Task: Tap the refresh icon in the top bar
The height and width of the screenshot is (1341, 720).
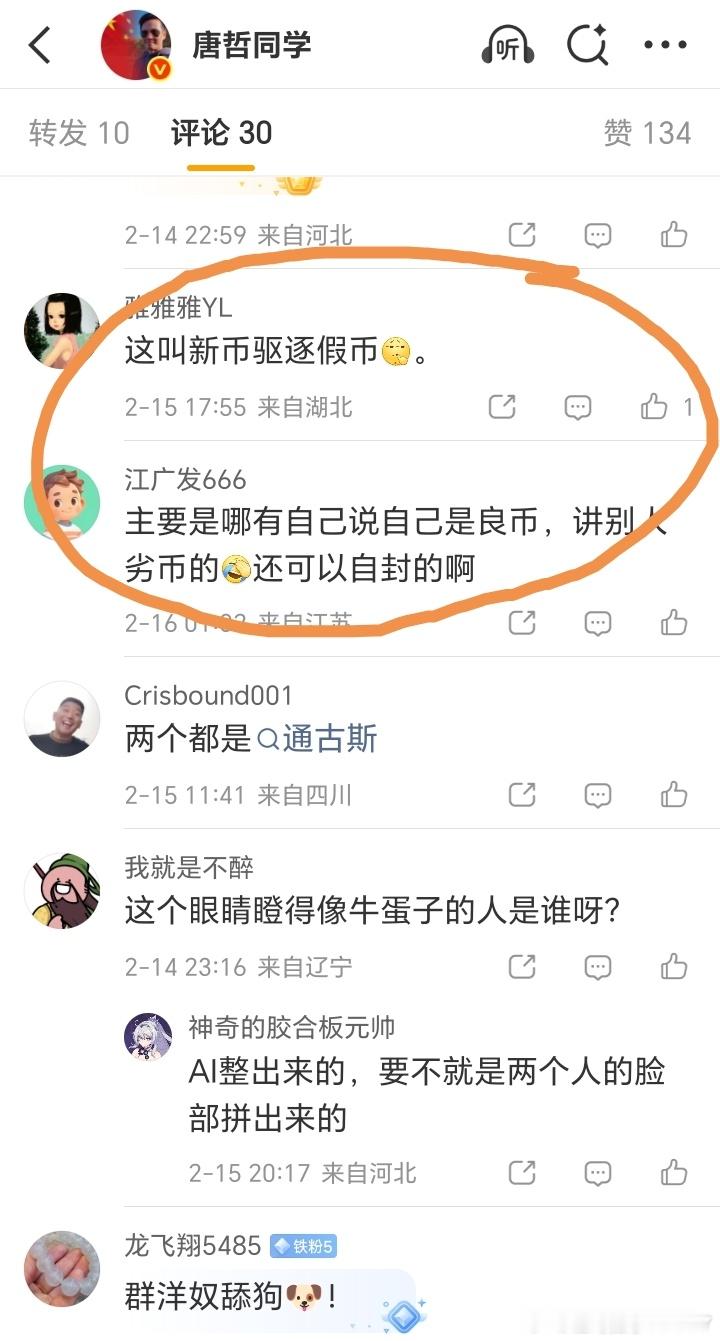Action: (x=588, y=44)
